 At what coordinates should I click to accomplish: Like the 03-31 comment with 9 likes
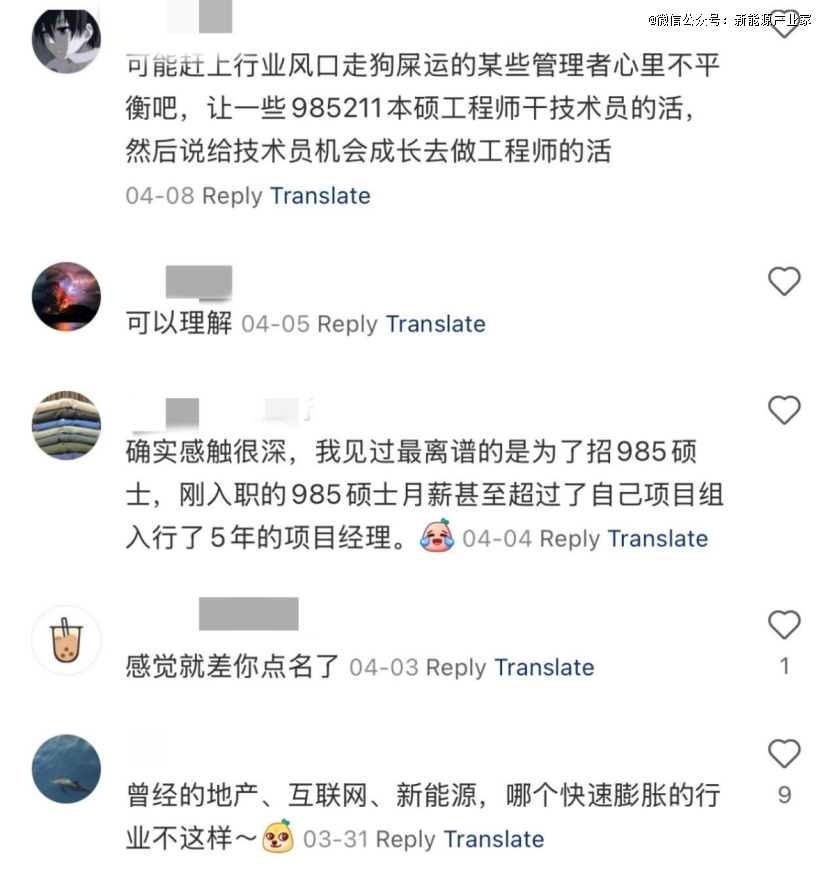(784, 754)
